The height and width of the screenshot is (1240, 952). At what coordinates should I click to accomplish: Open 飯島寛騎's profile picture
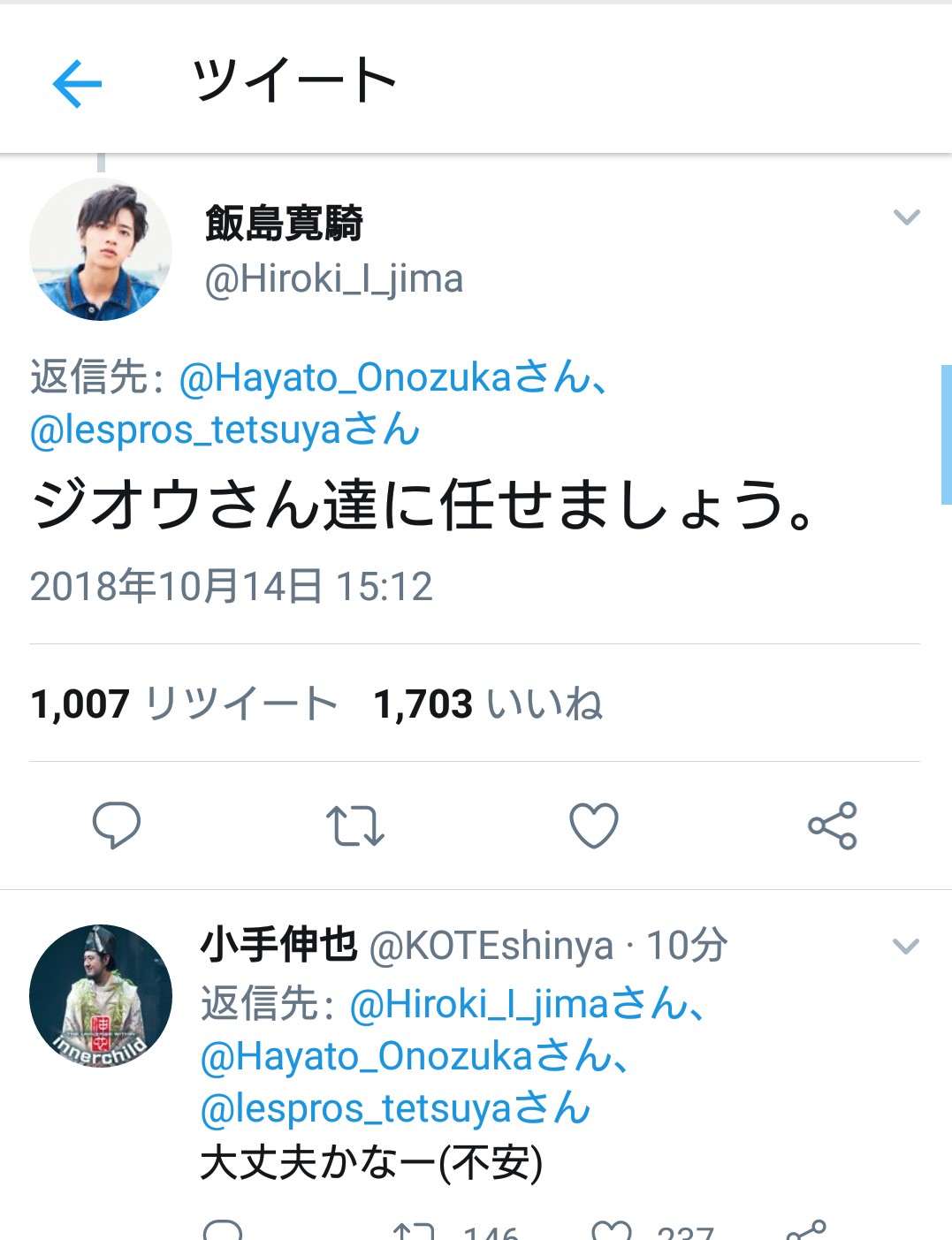coord(101,249)
